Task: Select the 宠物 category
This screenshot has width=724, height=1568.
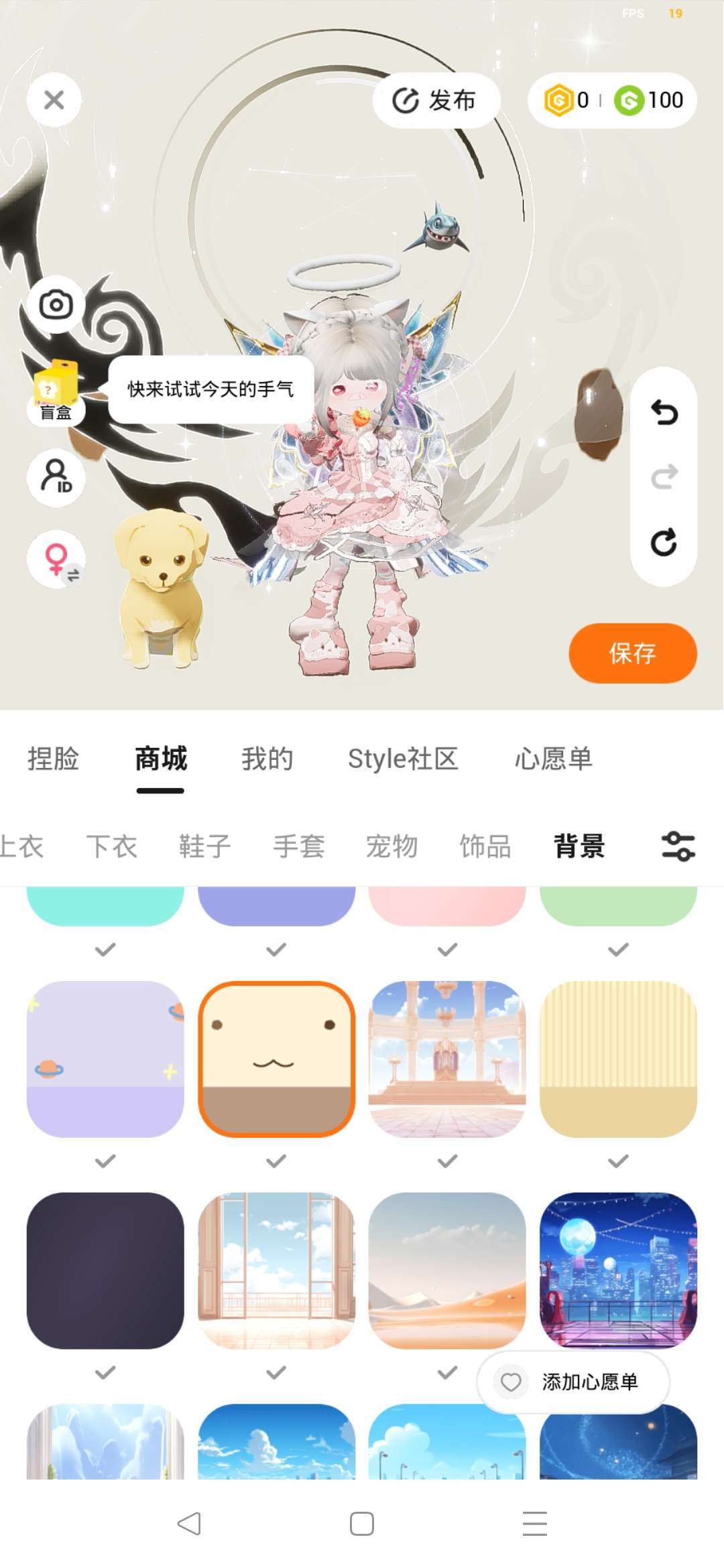Action: 391,846
